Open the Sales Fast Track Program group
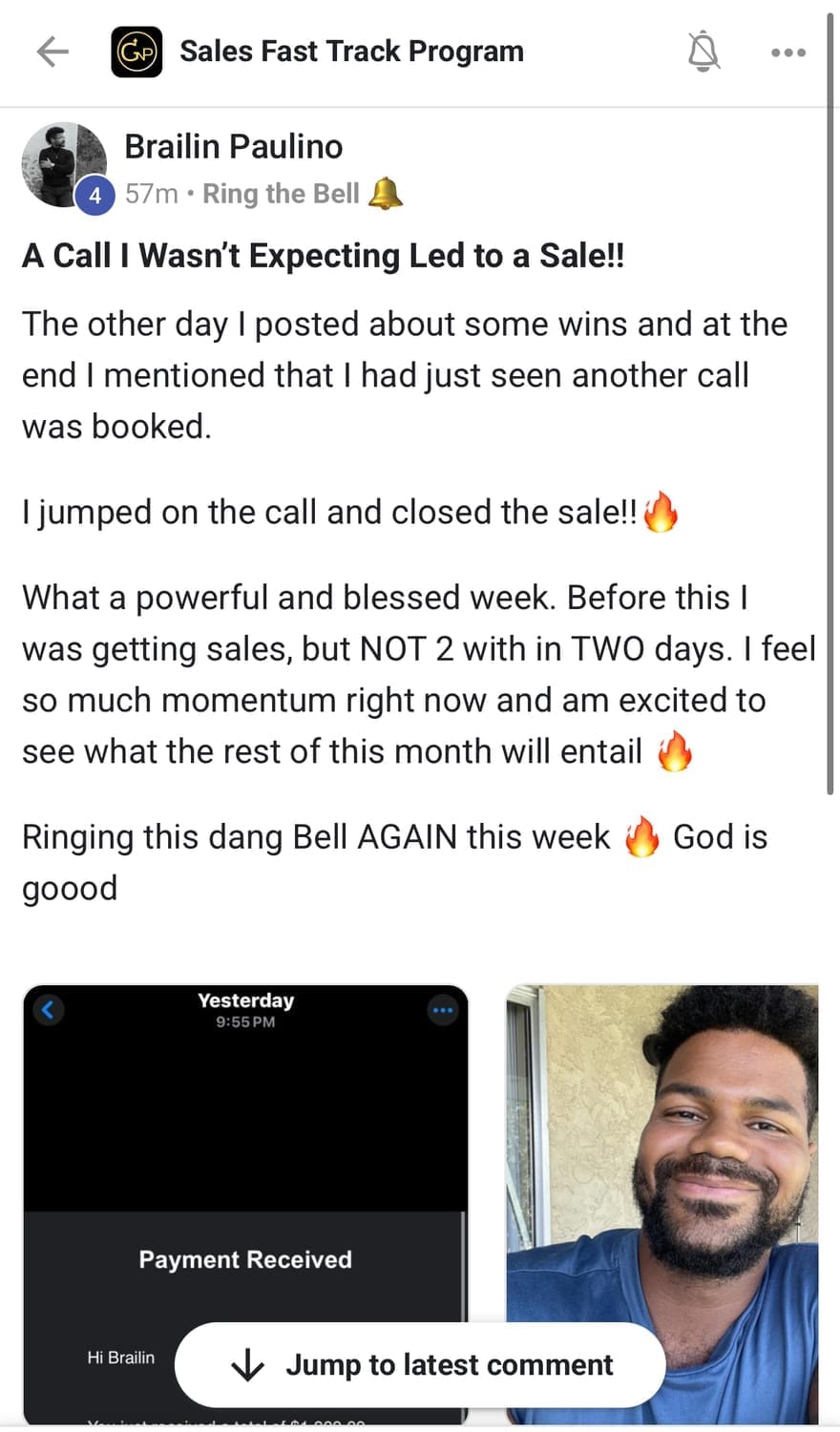Screen dimensions: 840x1432 350,52
